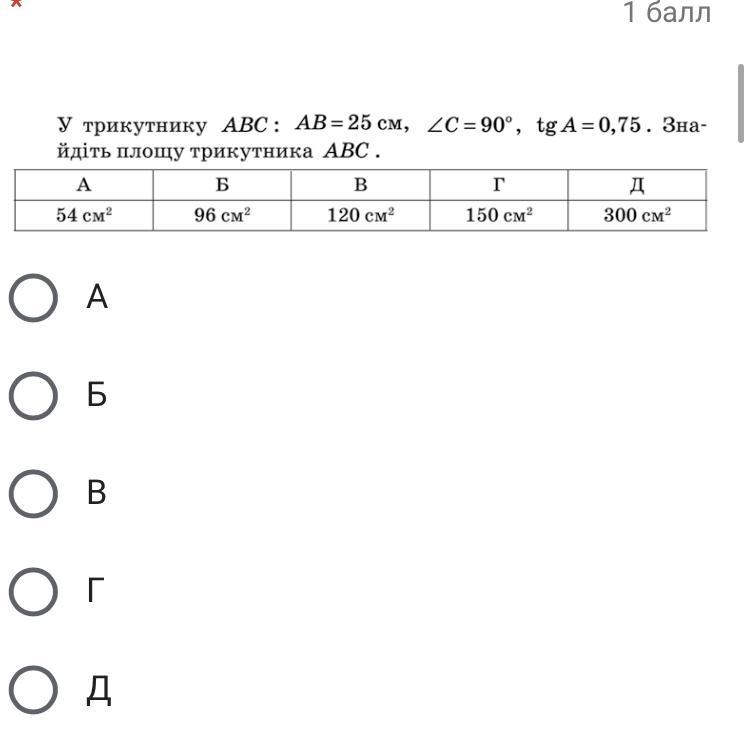Mark answer В as selected
This screenshot has width=750, height=750.
click(x=33, y=494)
